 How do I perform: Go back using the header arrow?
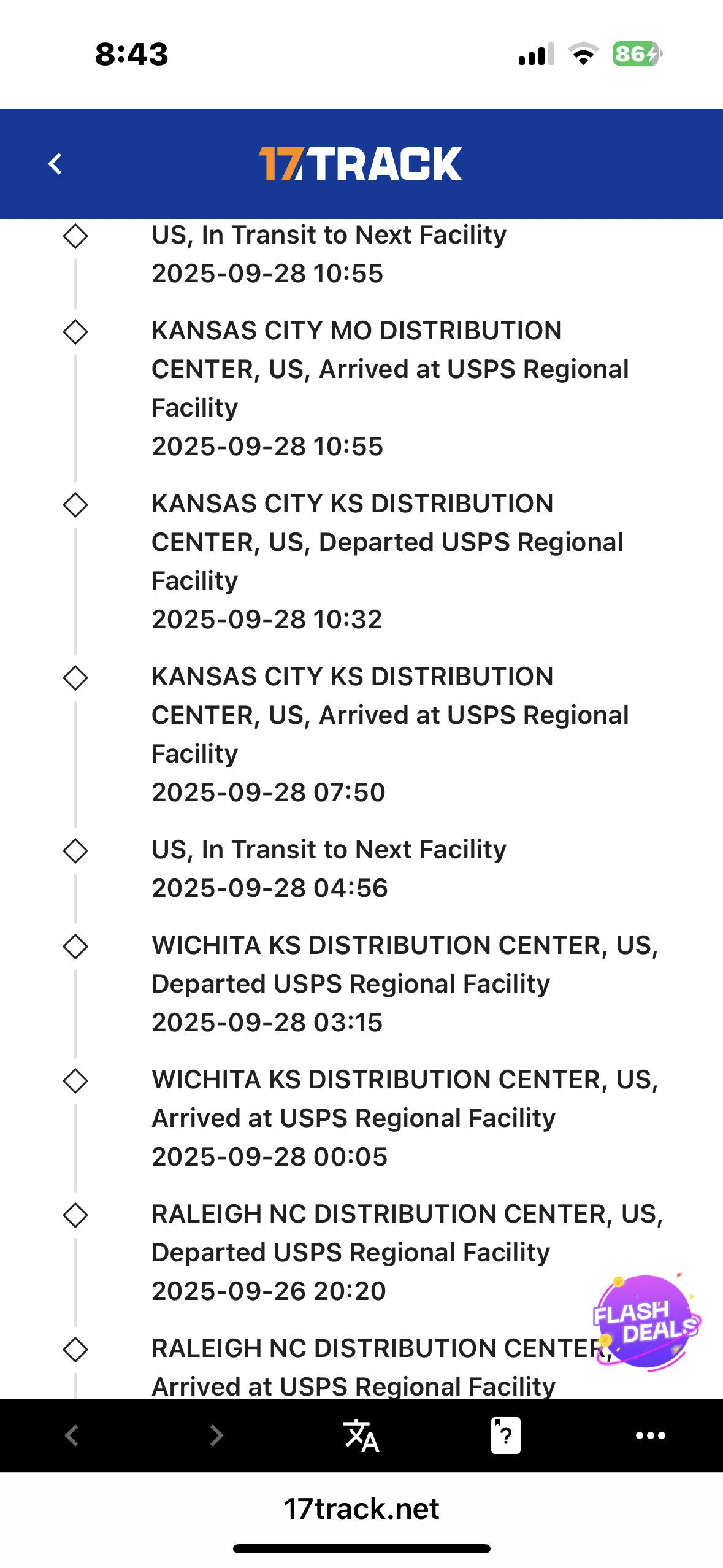55,164
